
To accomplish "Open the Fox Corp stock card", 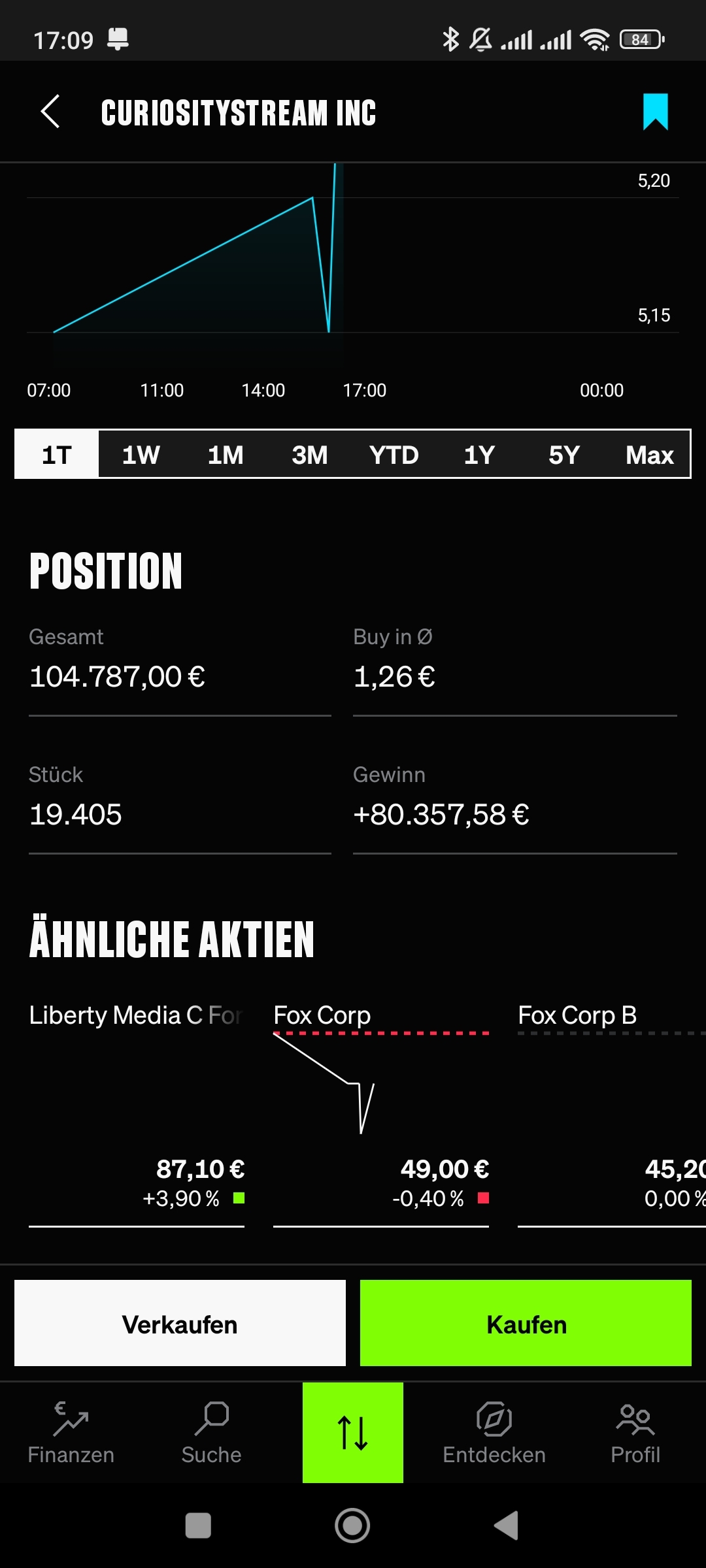I will 381,1111.
